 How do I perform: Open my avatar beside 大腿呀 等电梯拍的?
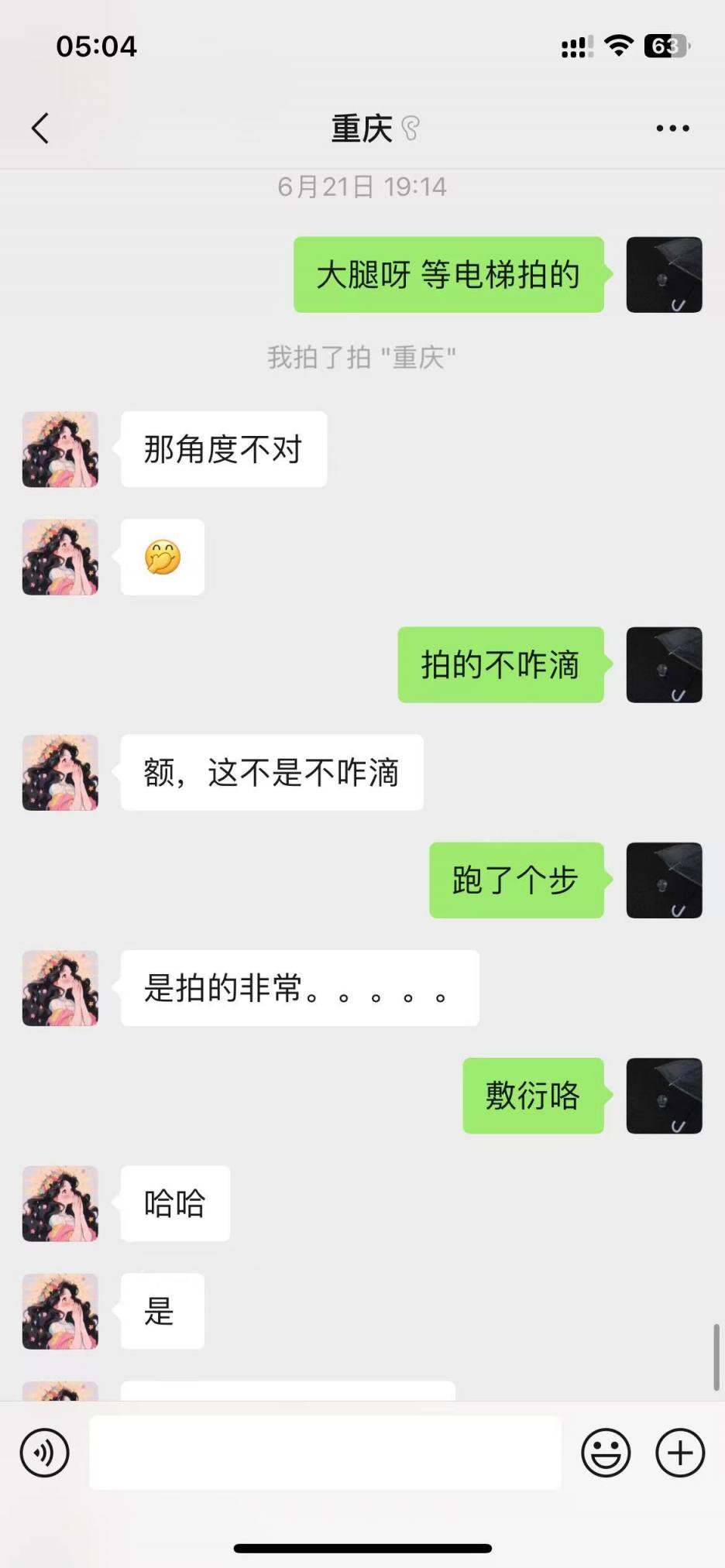coord(664,275)
